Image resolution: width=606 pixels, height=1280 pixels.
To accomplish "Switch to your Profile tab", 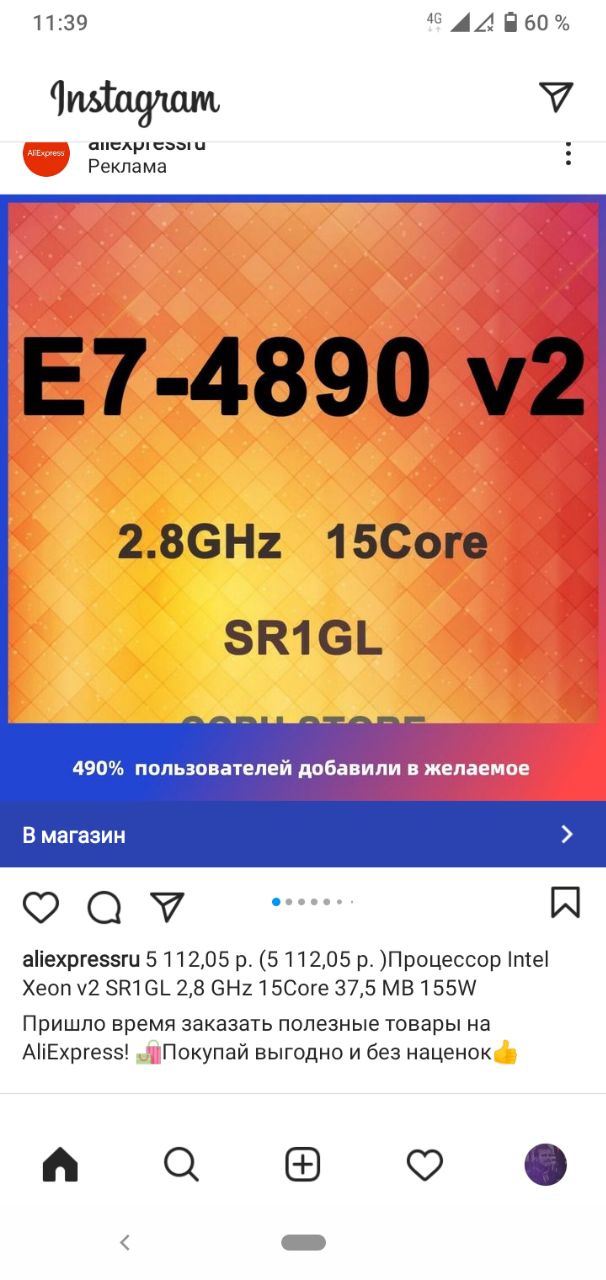I will click(546, 1164).
